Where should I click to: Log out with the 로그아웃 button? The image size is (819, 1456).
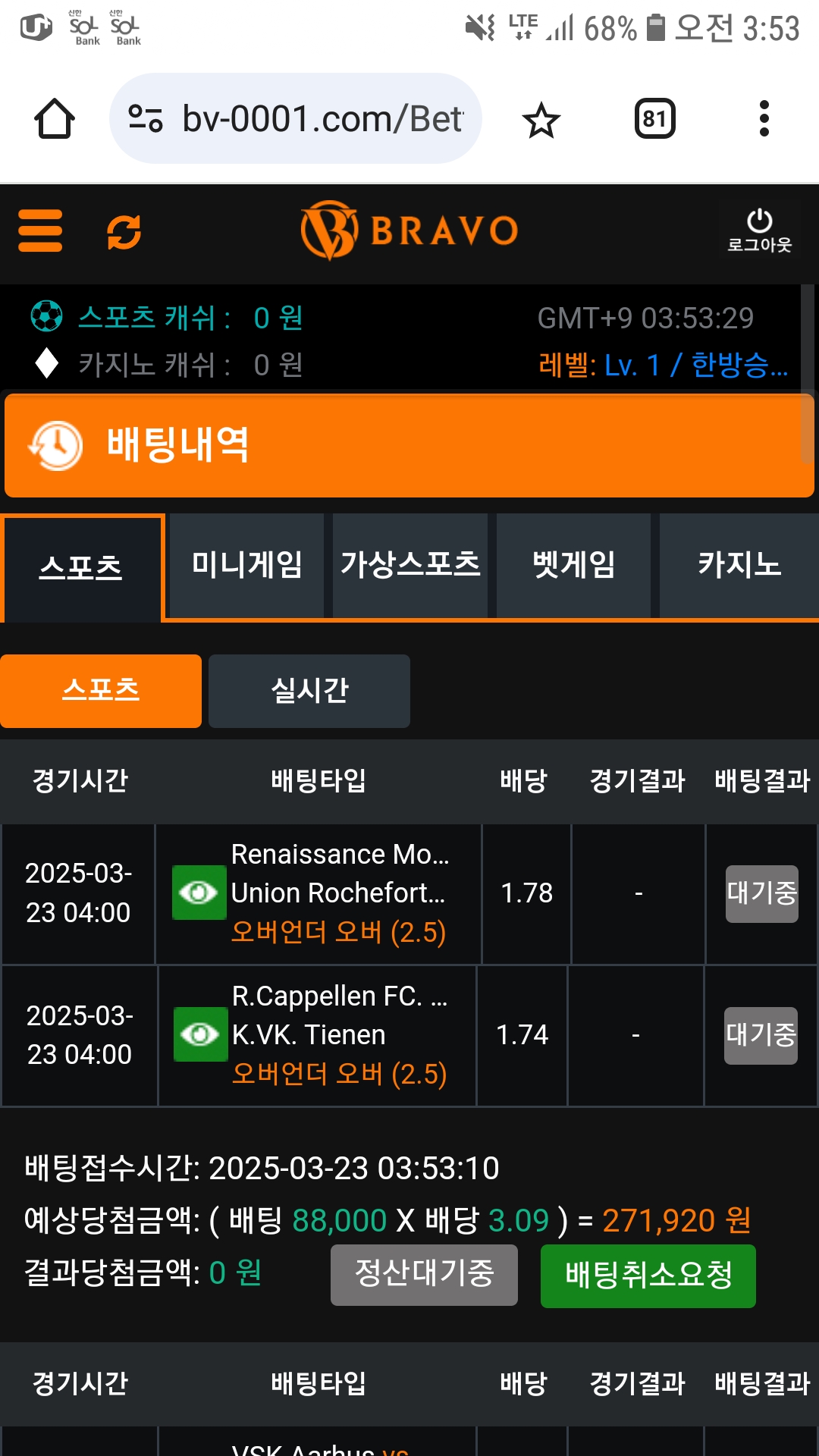(759, 231)
